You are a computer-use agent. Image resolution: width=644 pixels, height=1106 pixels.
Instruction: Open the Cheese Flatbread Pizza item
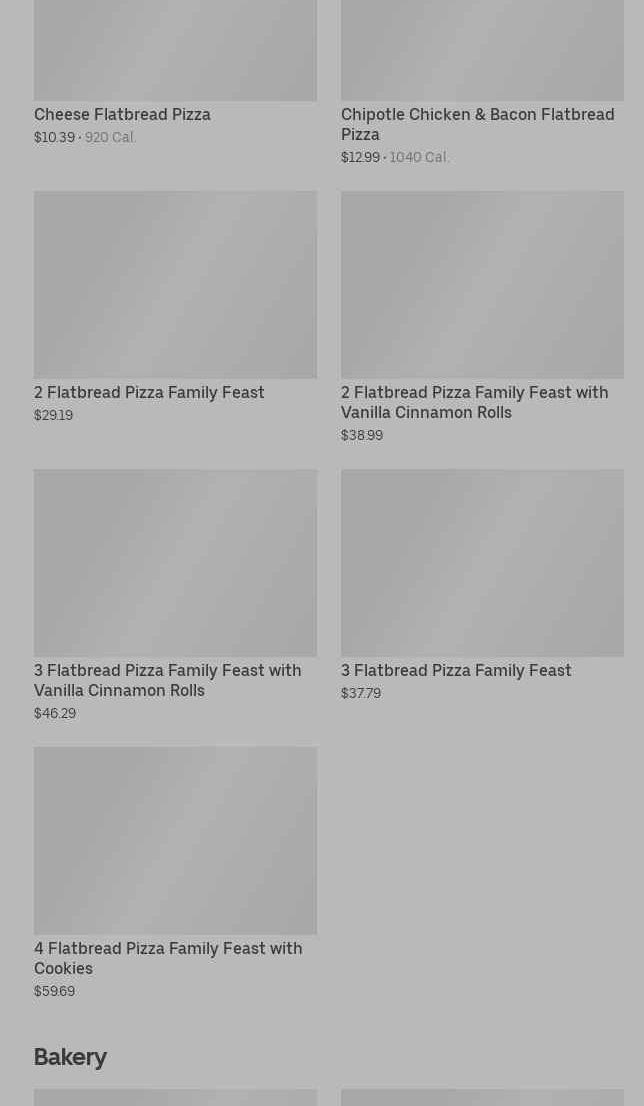coord(175,72)
